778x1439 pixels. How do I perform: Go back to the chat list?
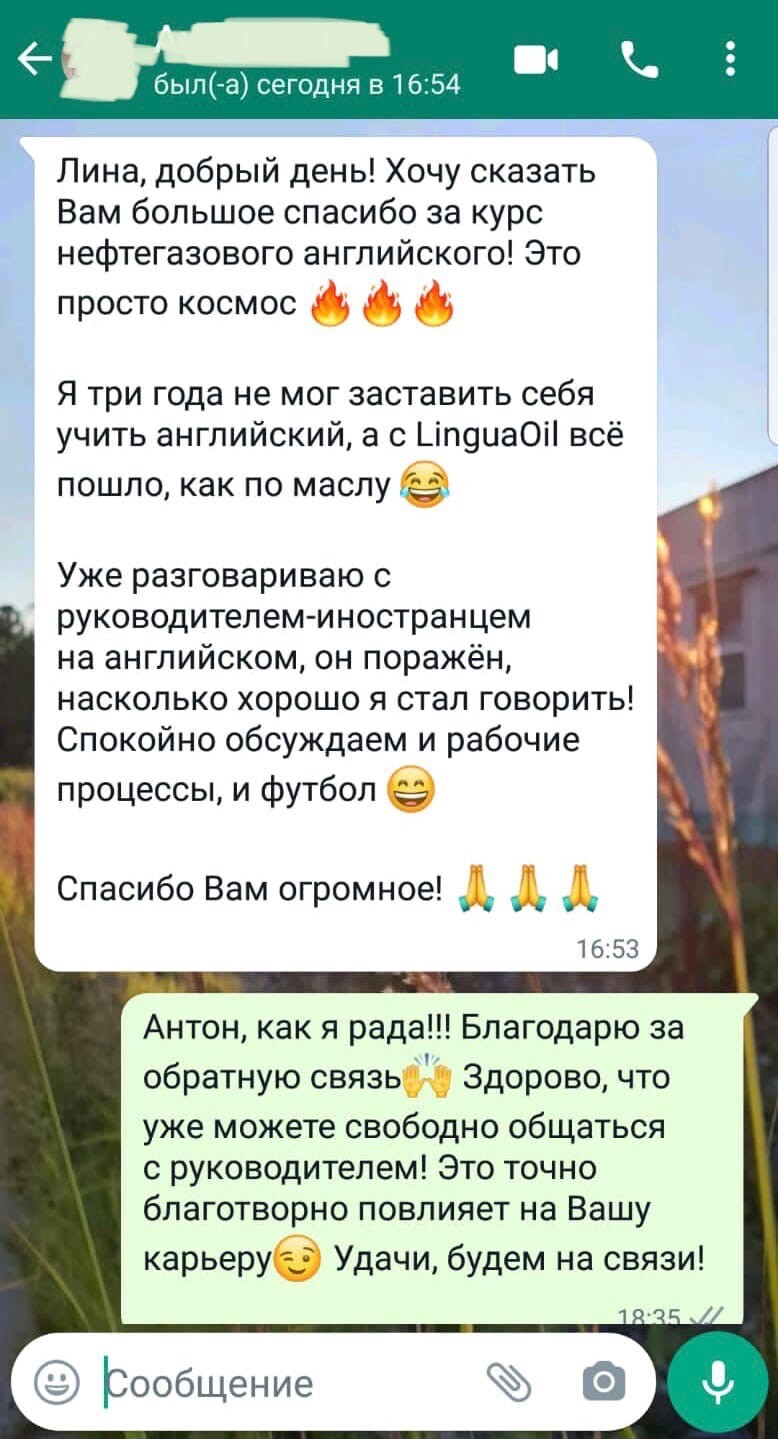coord(34,60)
